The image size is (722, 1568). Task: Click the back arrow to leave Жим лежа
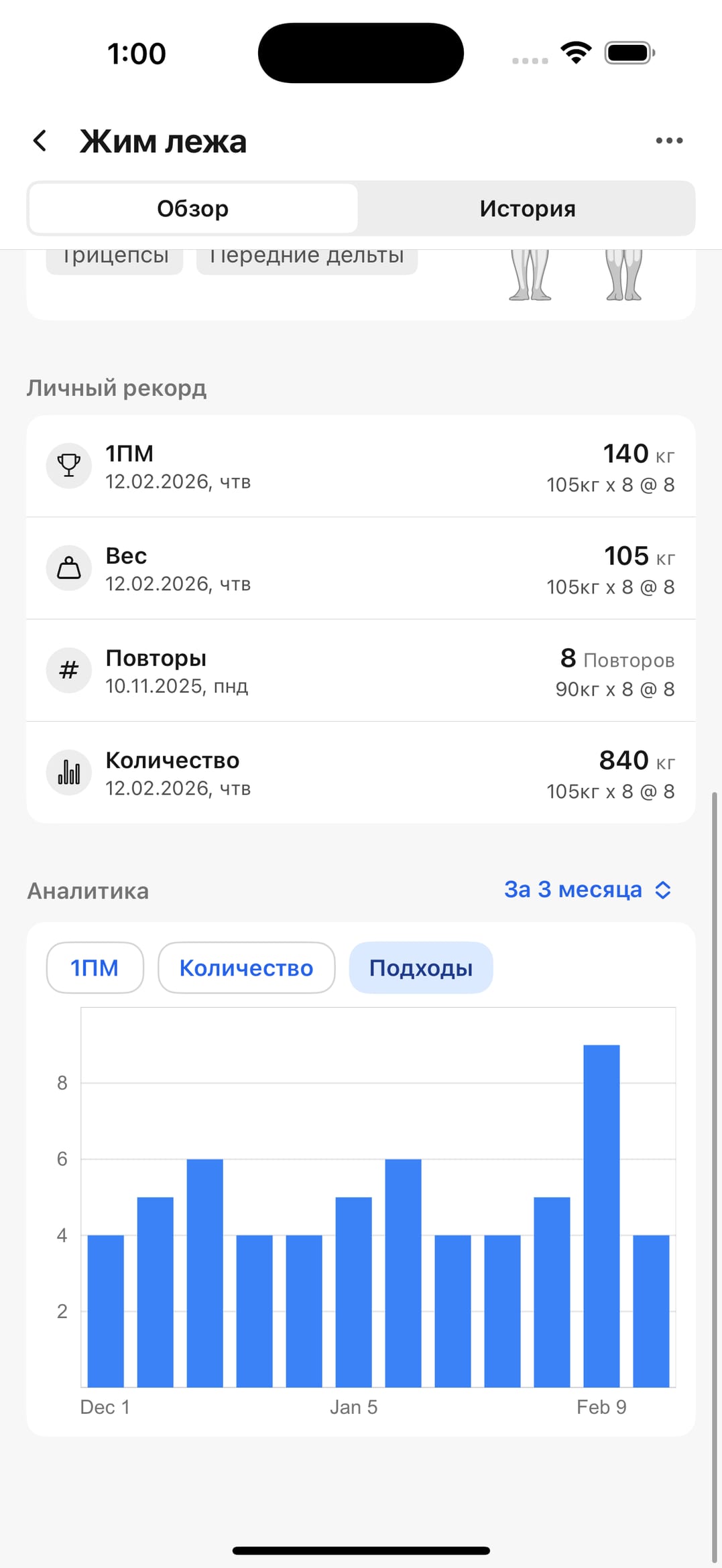click(x=40, y=141)
